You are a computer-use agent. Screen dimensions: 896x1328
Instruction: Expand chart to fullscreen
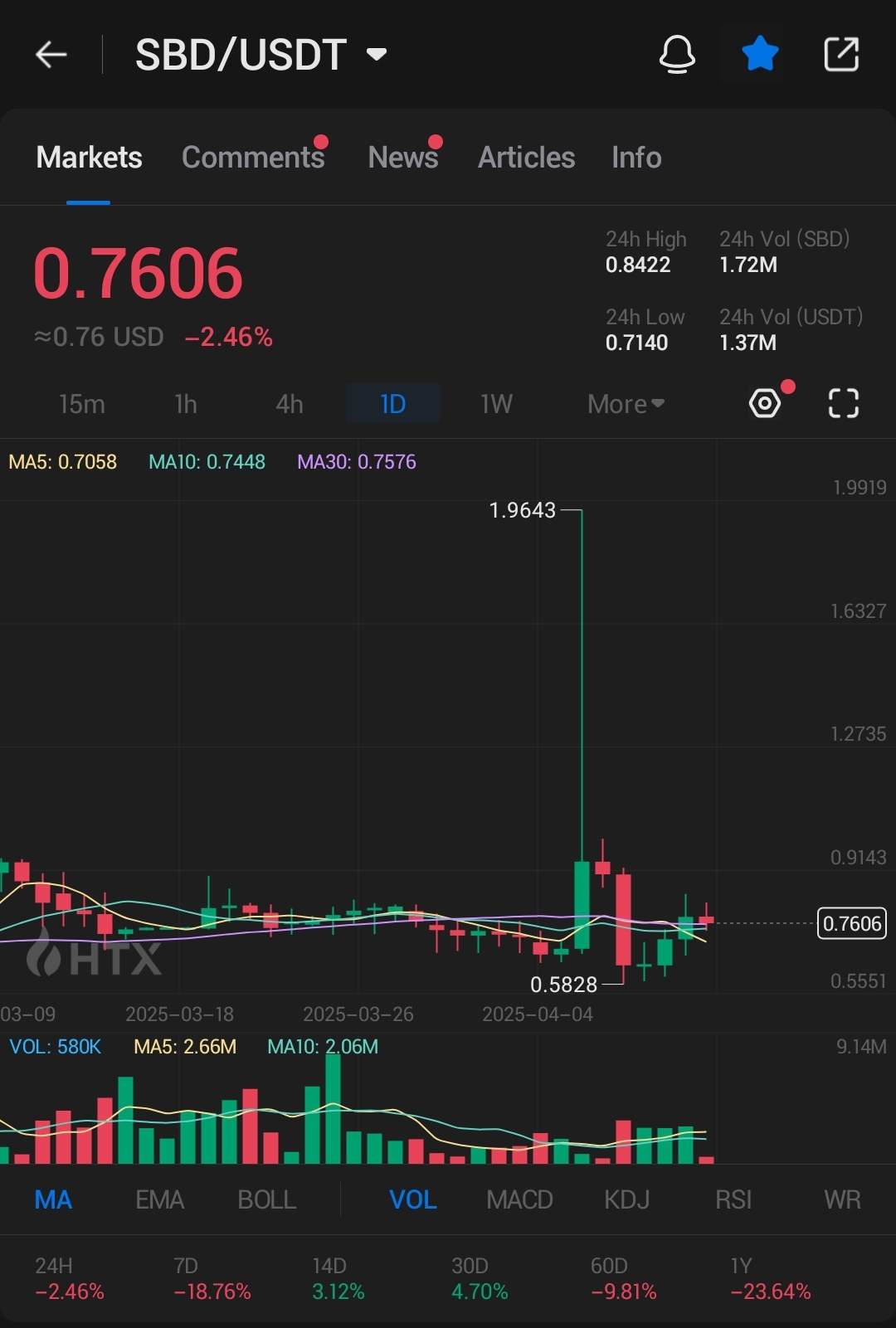844,404
